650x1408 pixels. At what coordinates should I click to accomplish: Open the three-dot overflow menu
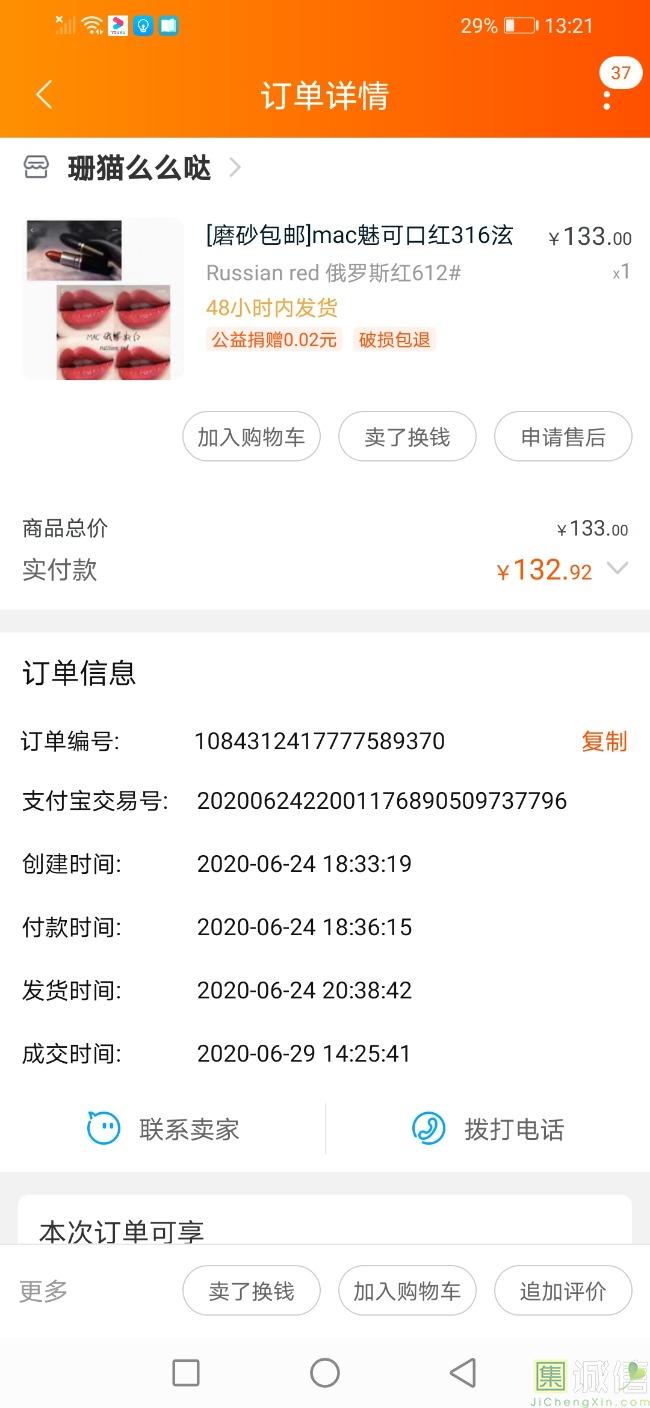click(x=607, y=98)
